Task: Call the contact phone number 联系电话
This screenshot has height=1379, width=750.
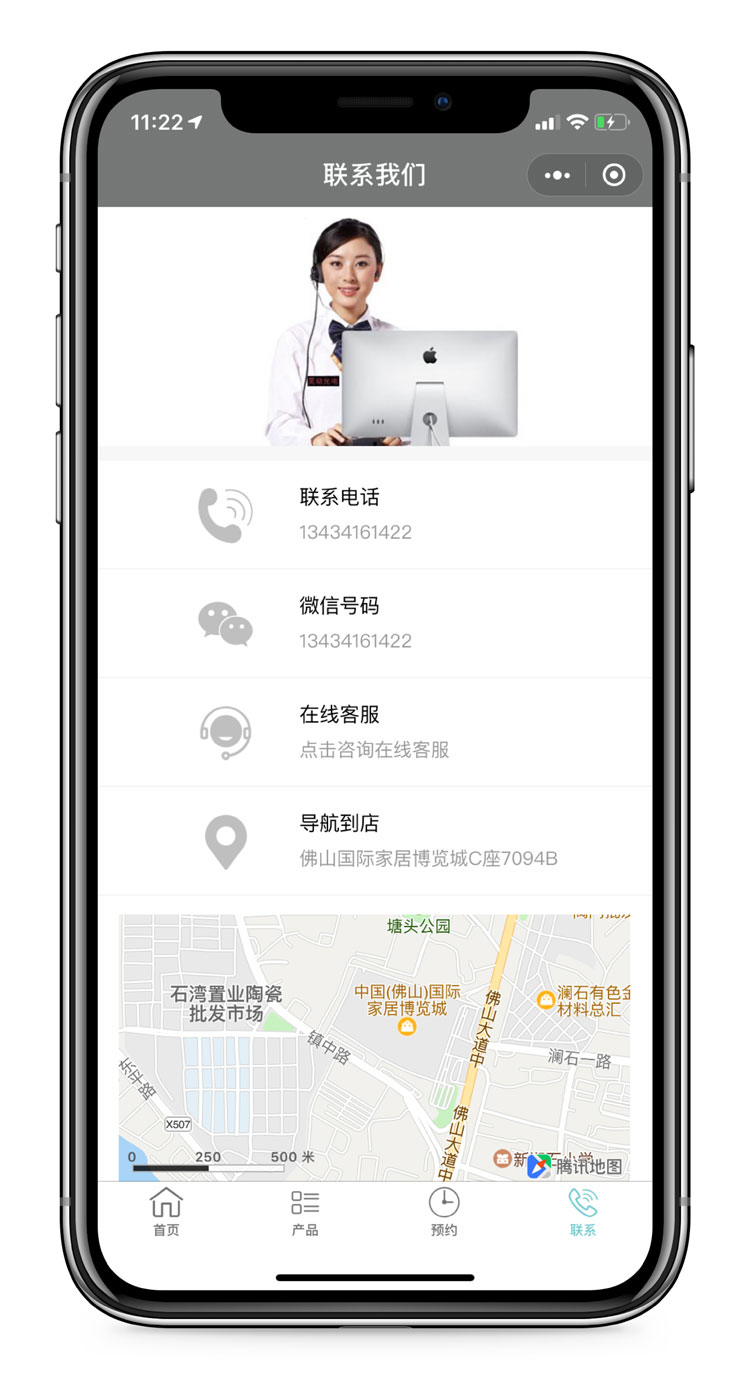Action: pos(375,514)
